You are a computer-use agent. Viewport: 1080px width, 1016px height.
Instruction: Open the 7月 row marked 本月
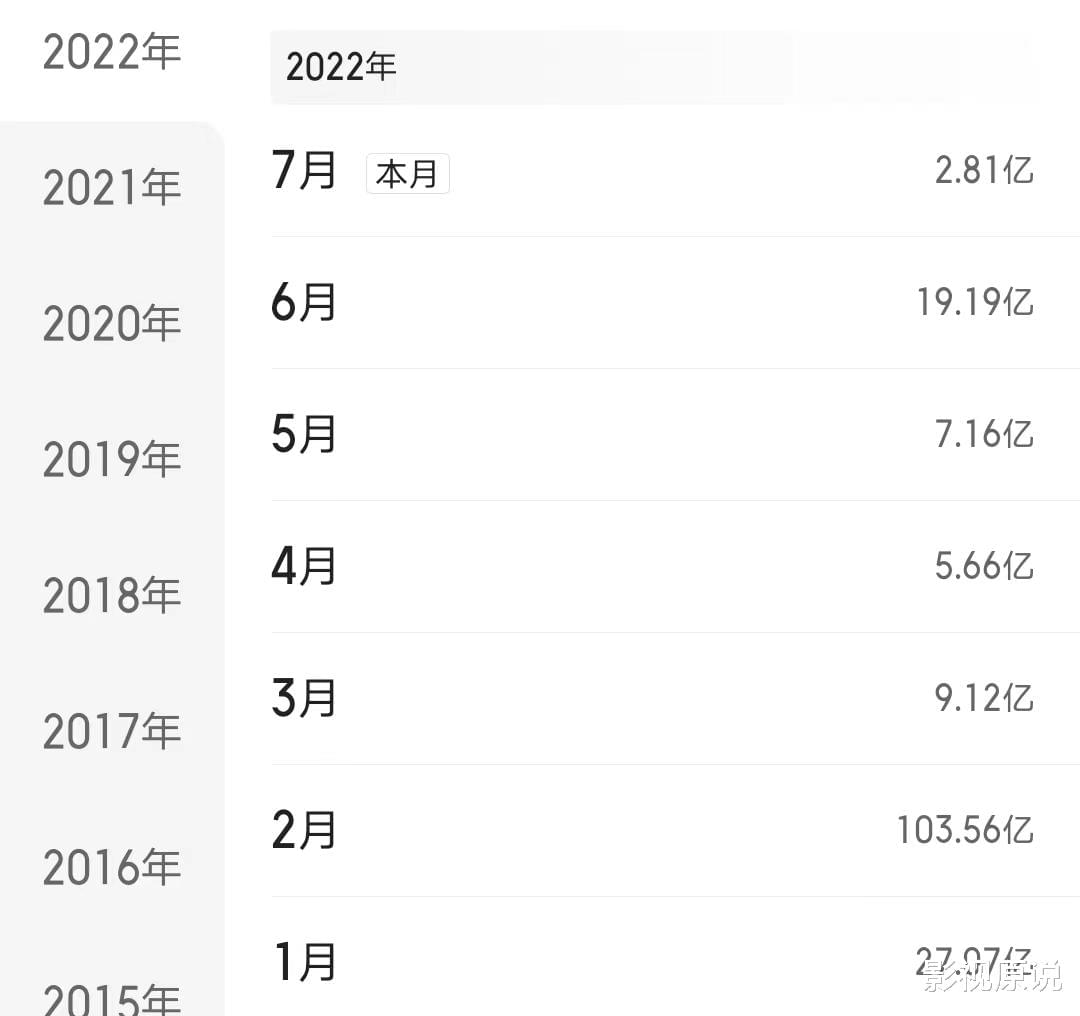(652, 172)
